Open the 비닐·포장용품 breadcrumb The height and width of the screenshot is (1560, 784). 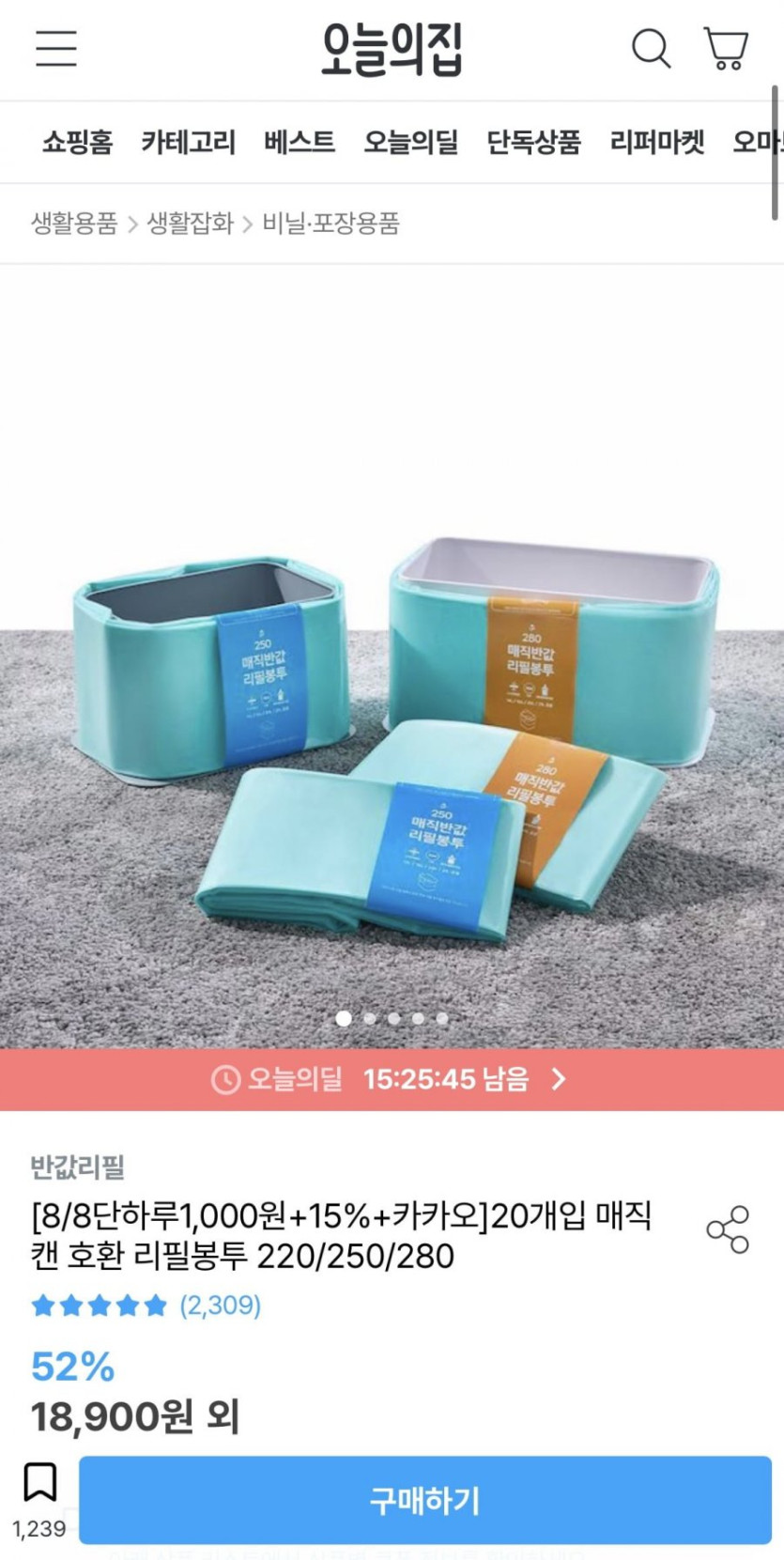pyautogui.click(x=331, y=224)
